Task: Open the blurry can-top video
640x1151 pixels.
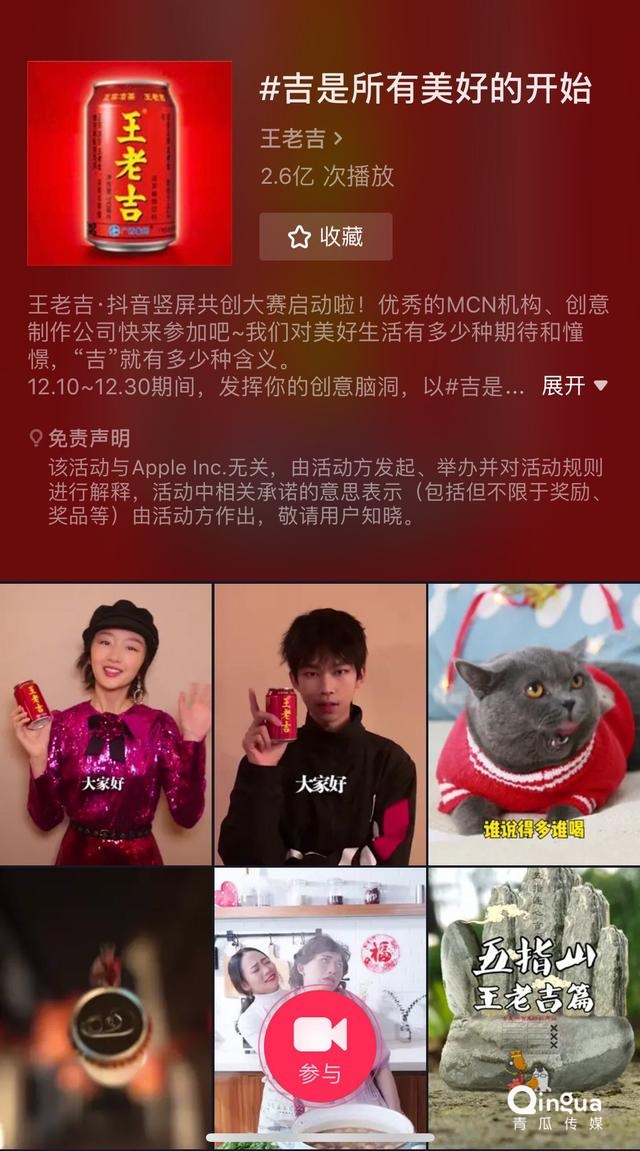Action: [106, 1005]
